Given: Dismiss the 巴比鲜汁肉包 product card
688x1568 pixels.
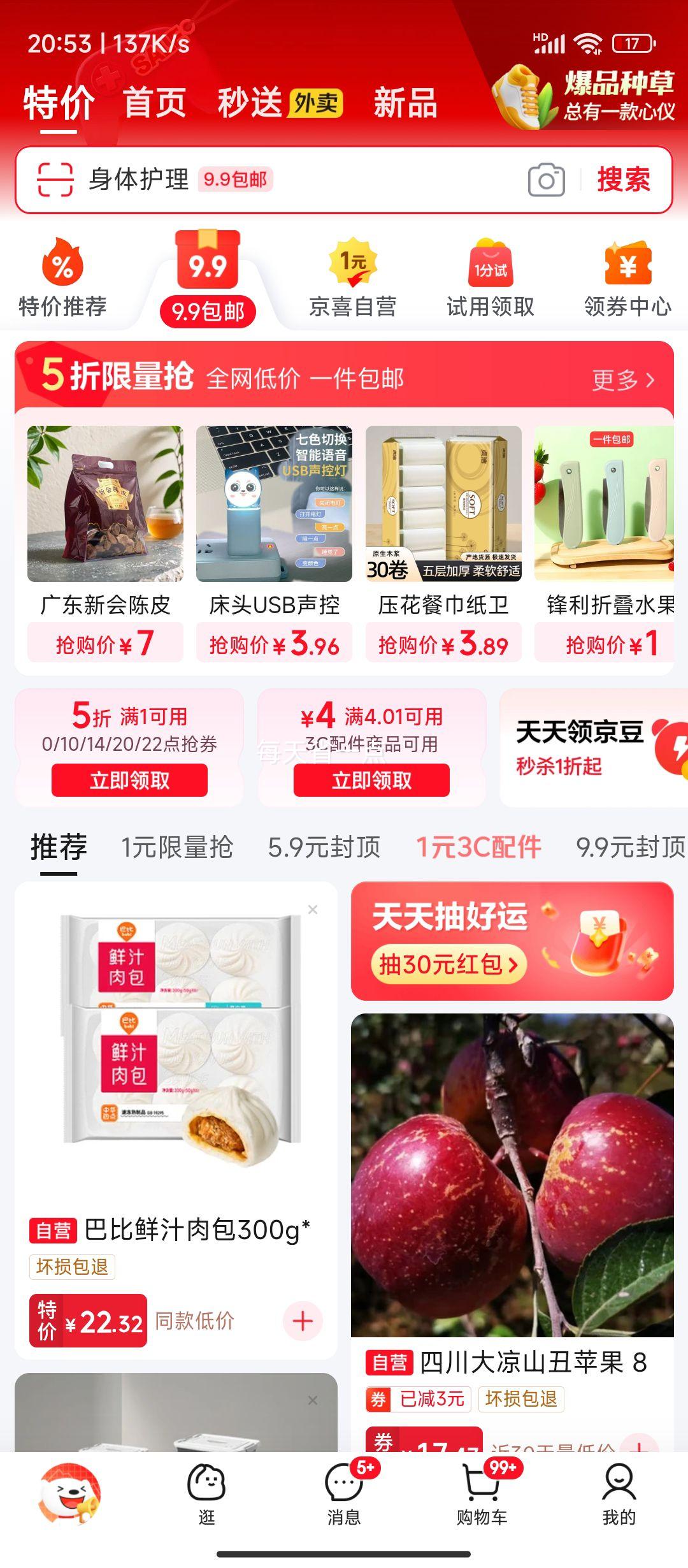Looking at the screenshot, I should point(313,910).
